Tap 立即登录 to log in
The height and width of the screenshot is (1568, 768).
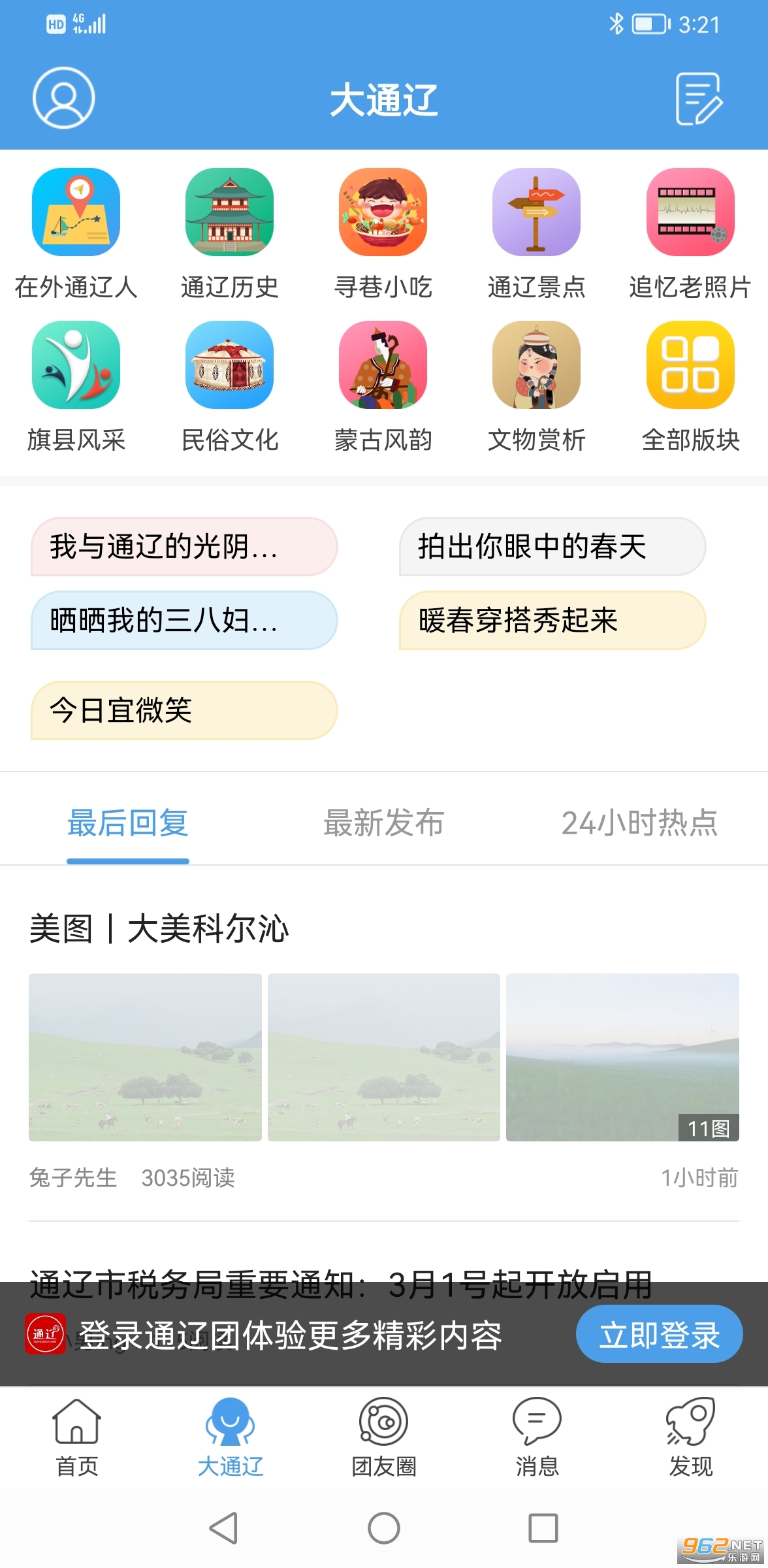point(659,1334)
